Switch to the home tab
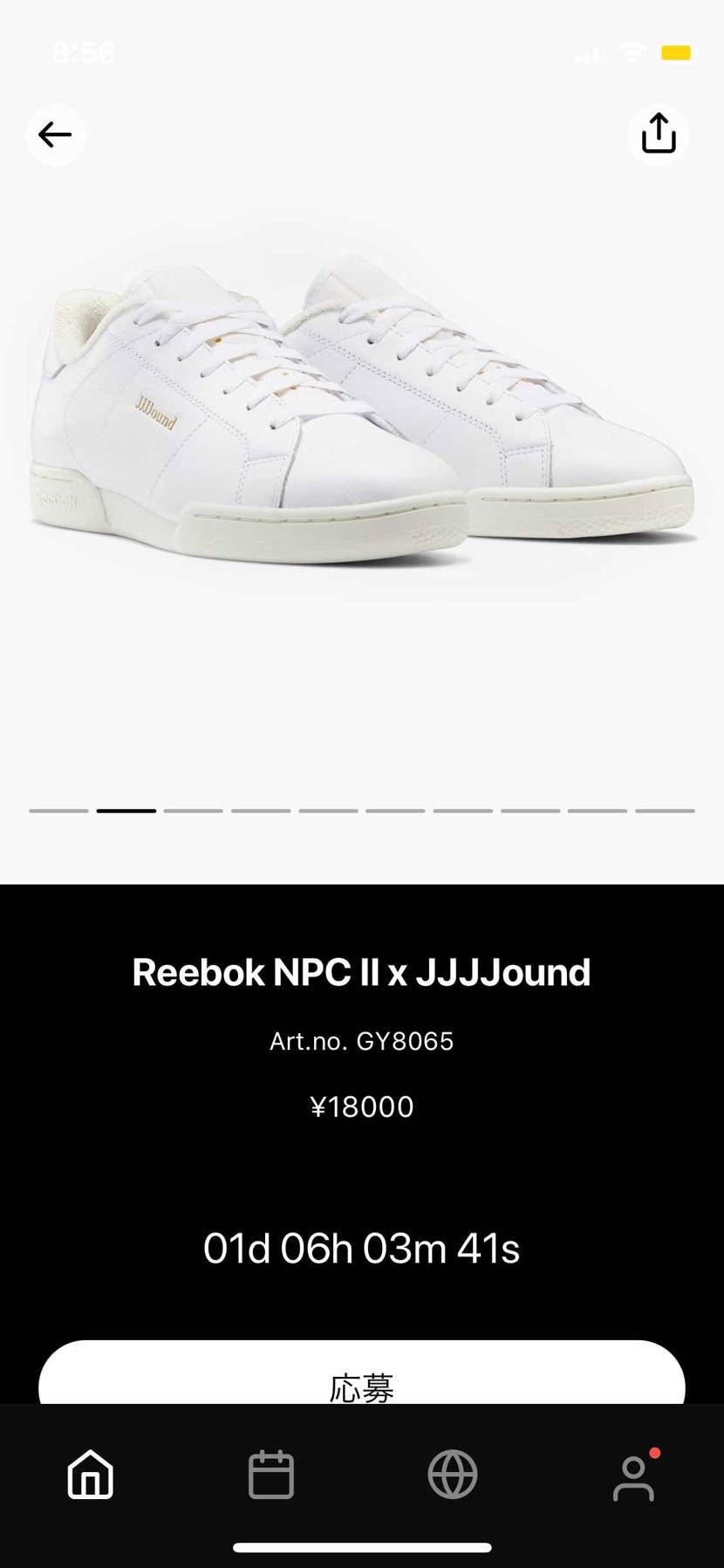 (91, 1475)
